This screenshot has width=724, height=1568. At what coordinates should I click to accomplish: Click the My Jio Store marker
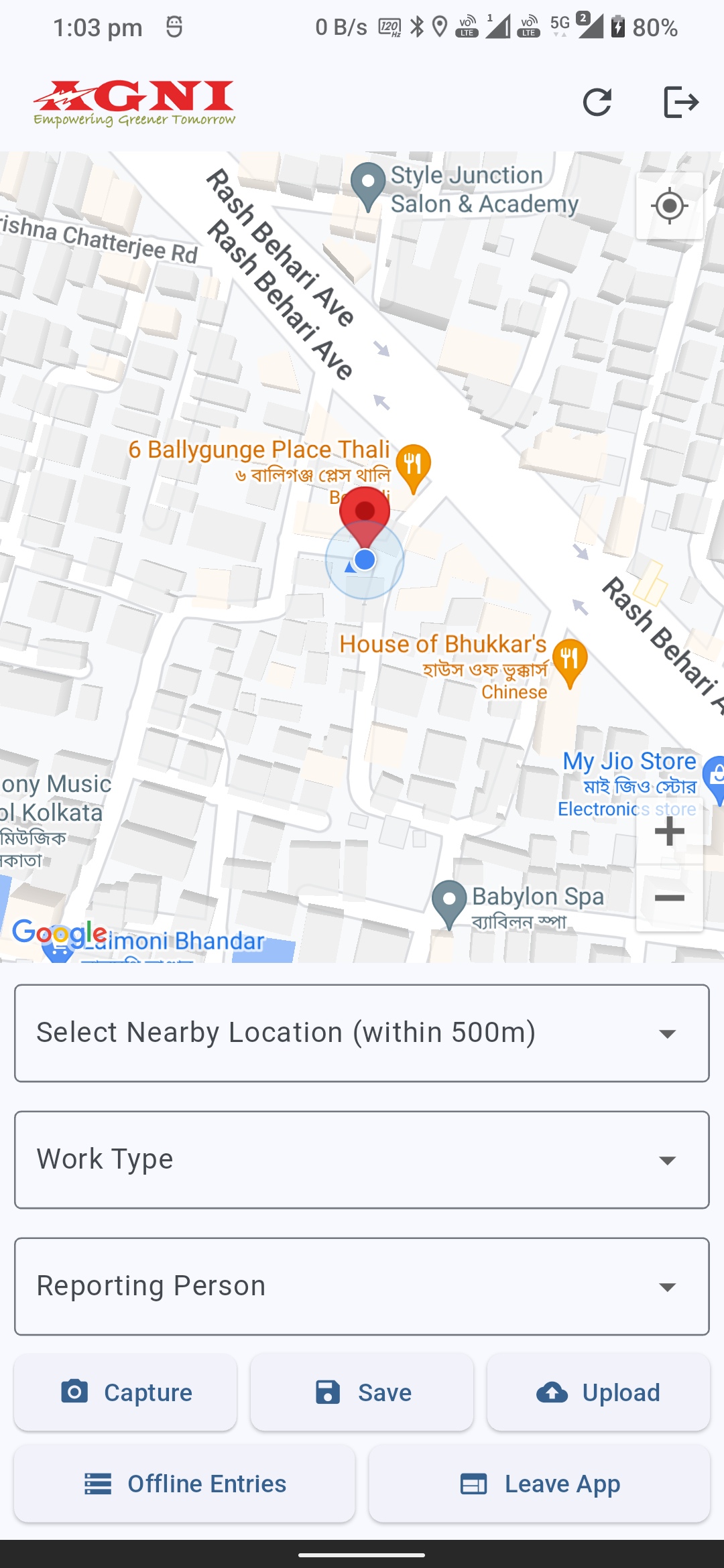point(718,774)
